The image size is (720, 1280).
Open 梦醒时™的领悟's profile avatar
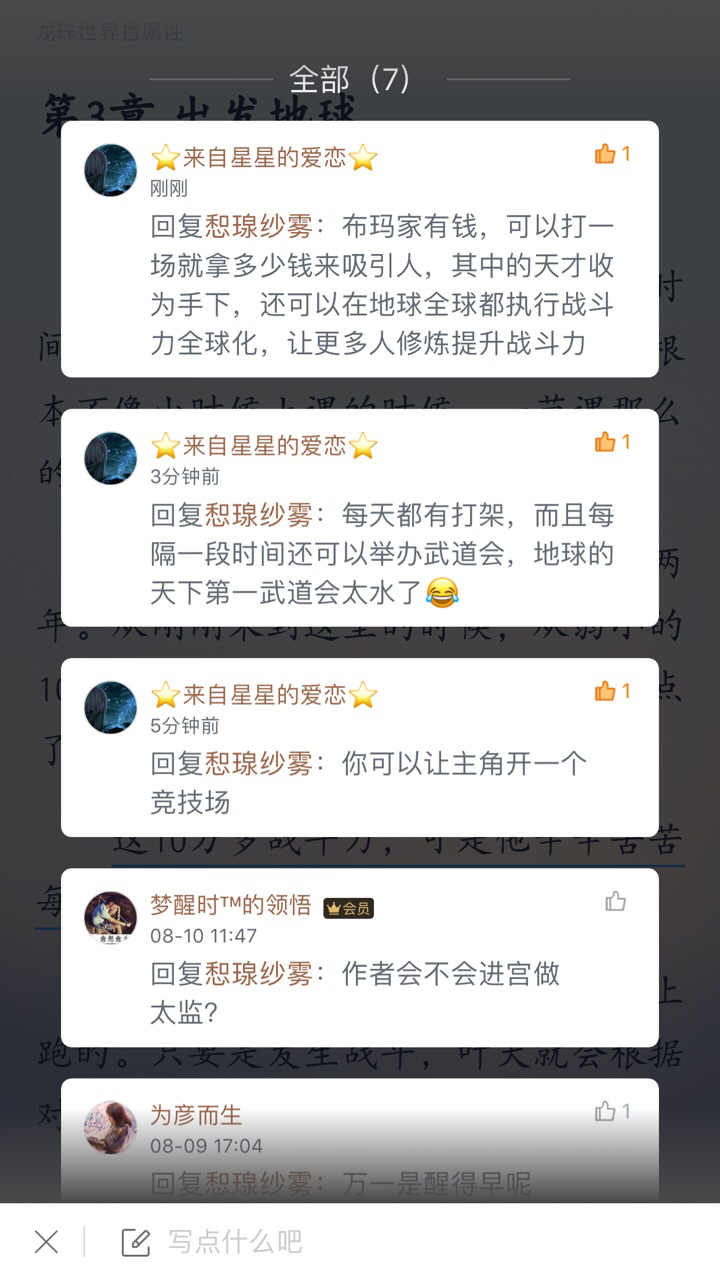pos(110,918)
